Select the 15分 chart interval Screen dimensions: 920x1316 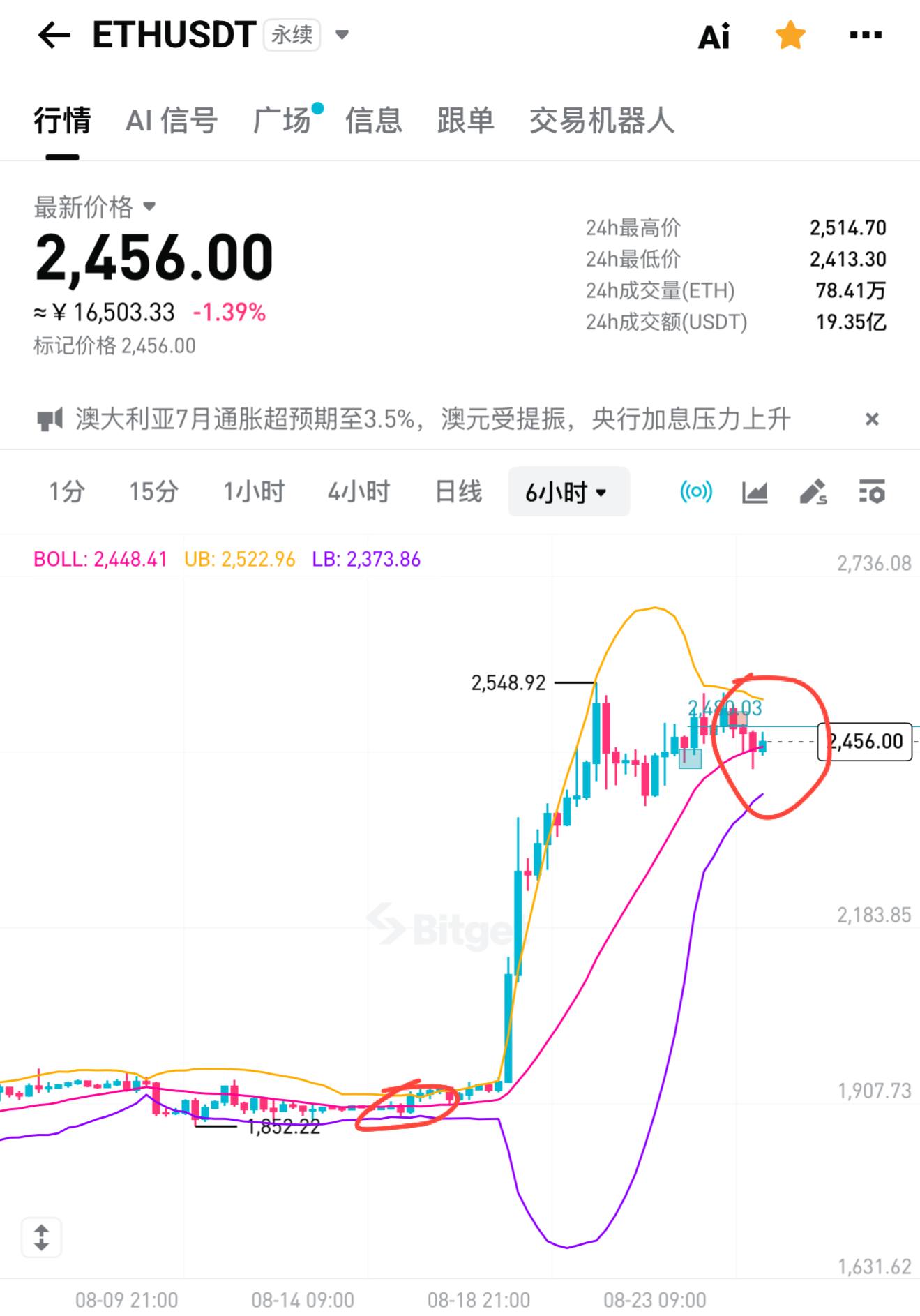[x=153, y=492]
